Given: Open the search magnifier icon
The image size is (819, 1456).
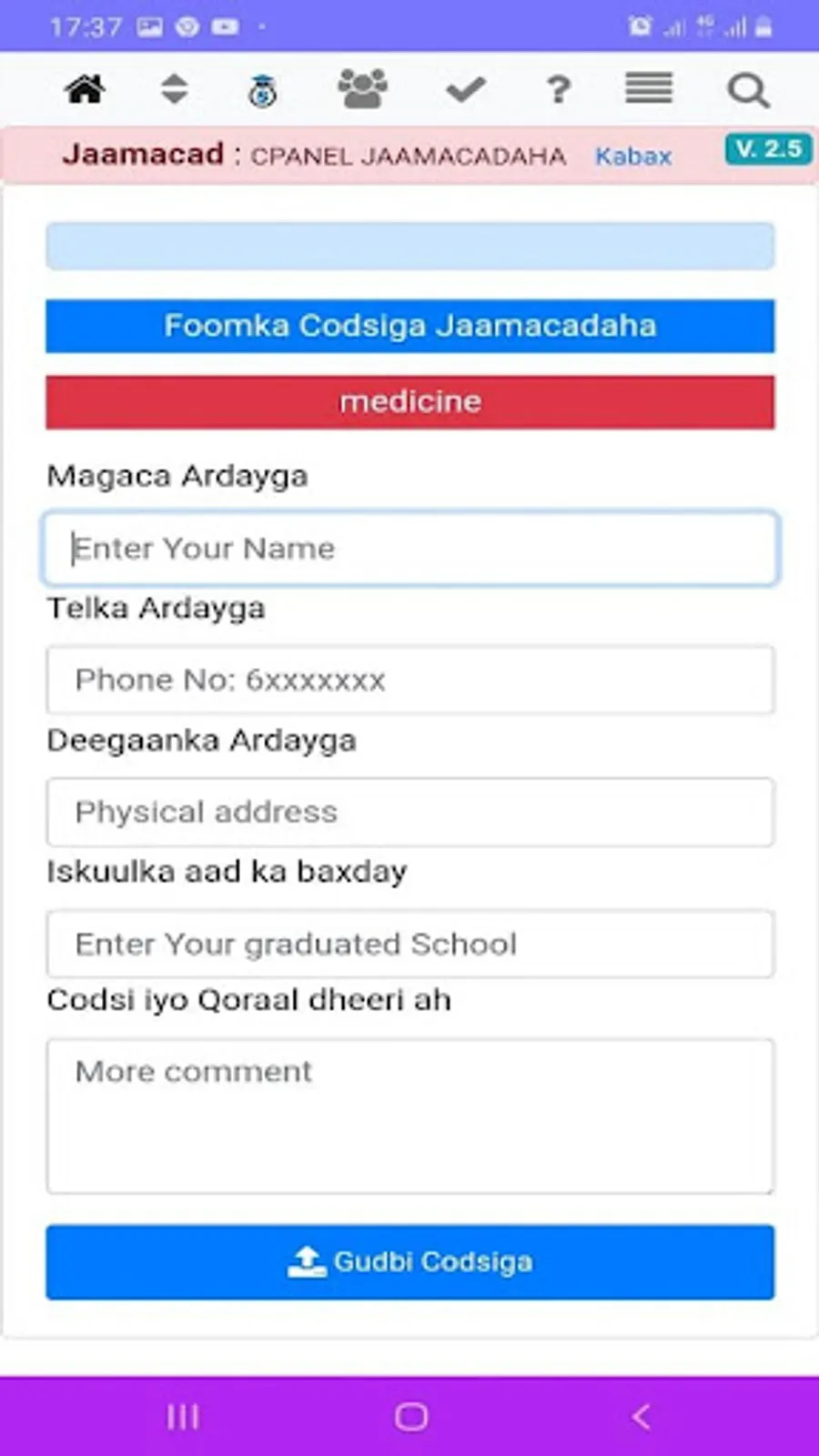Looking at the screenshot, I should (748, 90).
